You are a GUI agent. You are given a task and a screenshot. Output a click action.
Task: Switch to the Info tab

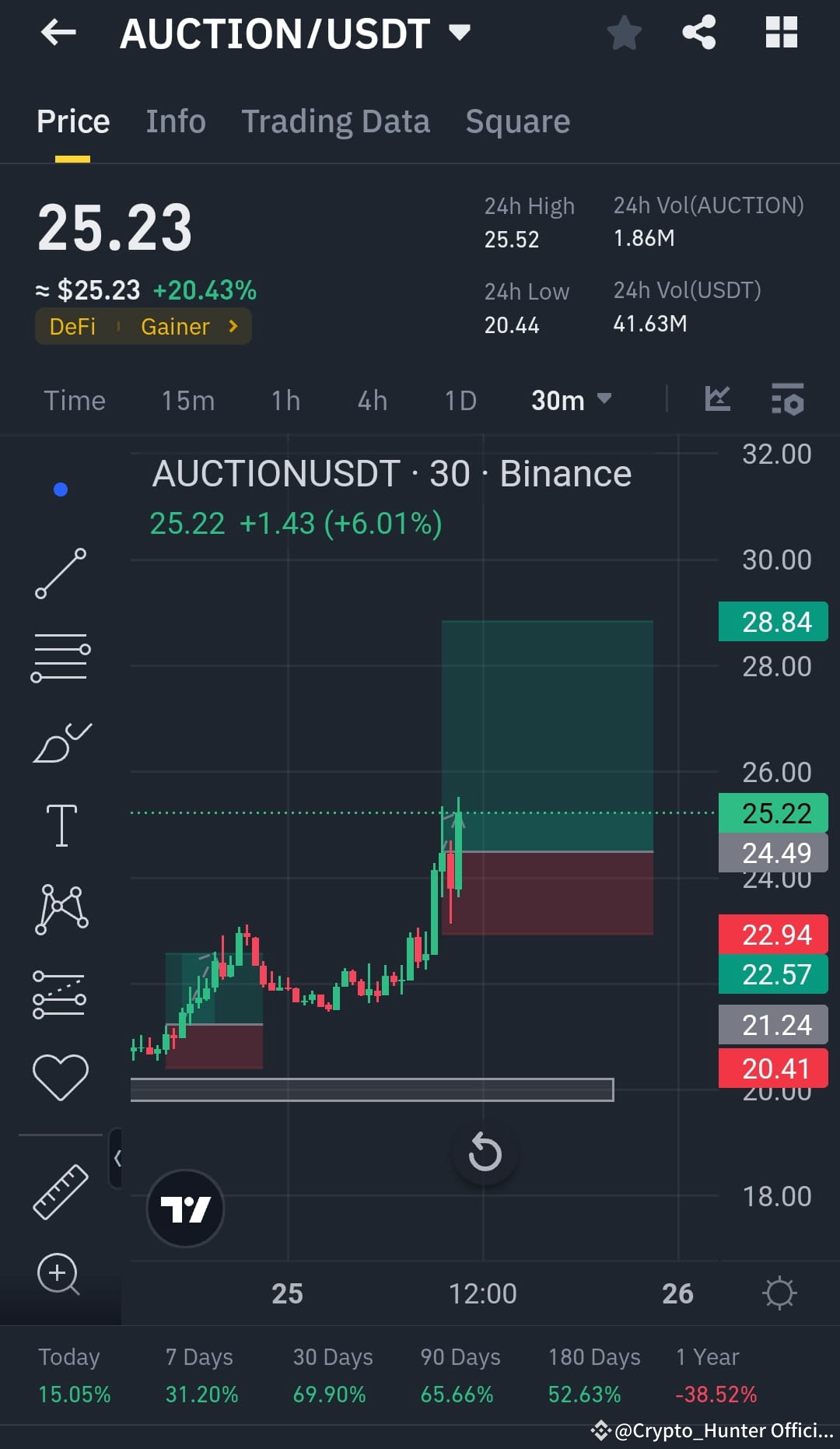[175, 121]
